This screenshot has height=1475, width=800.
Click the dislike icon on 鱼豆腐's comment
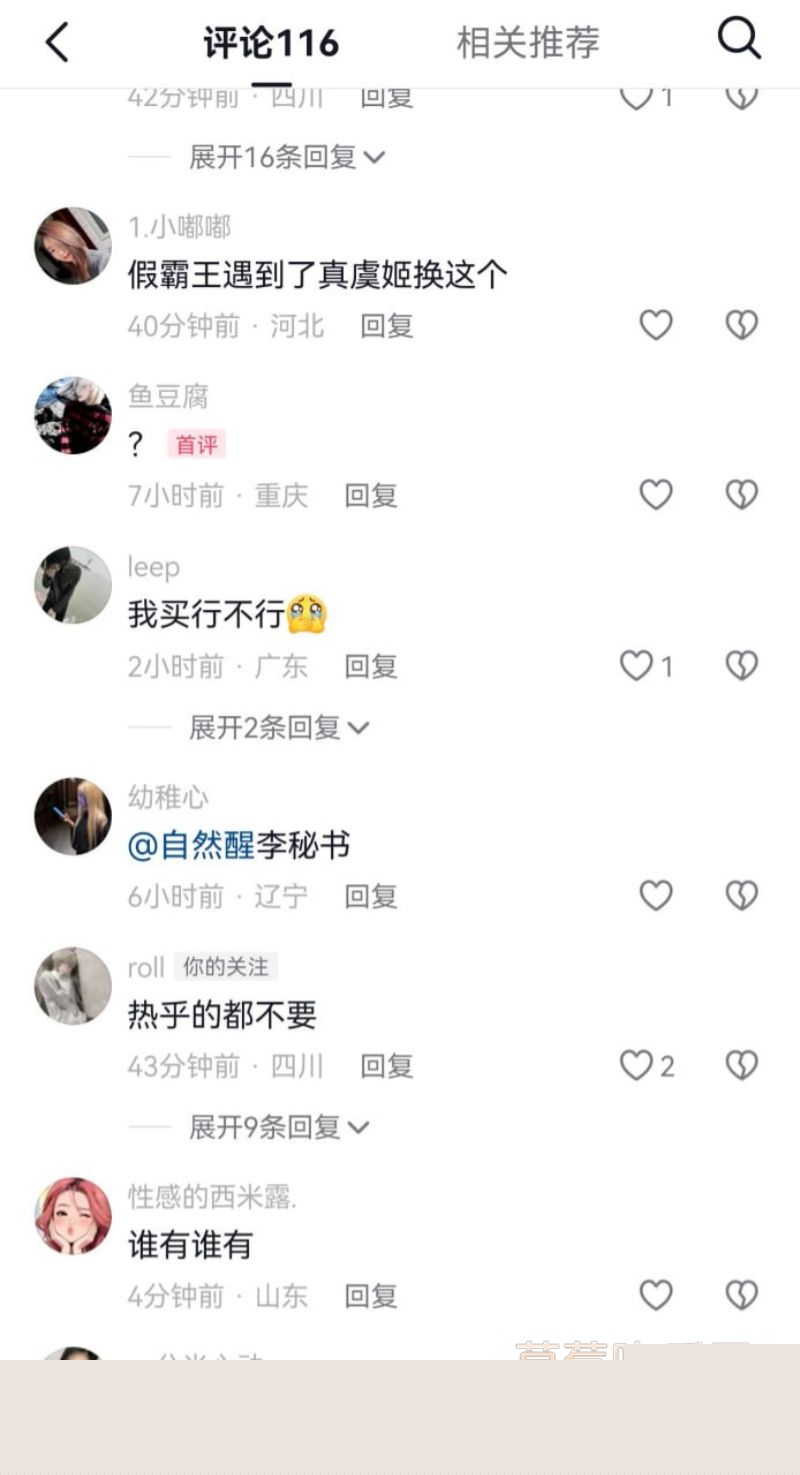click(x=739, y=495)
